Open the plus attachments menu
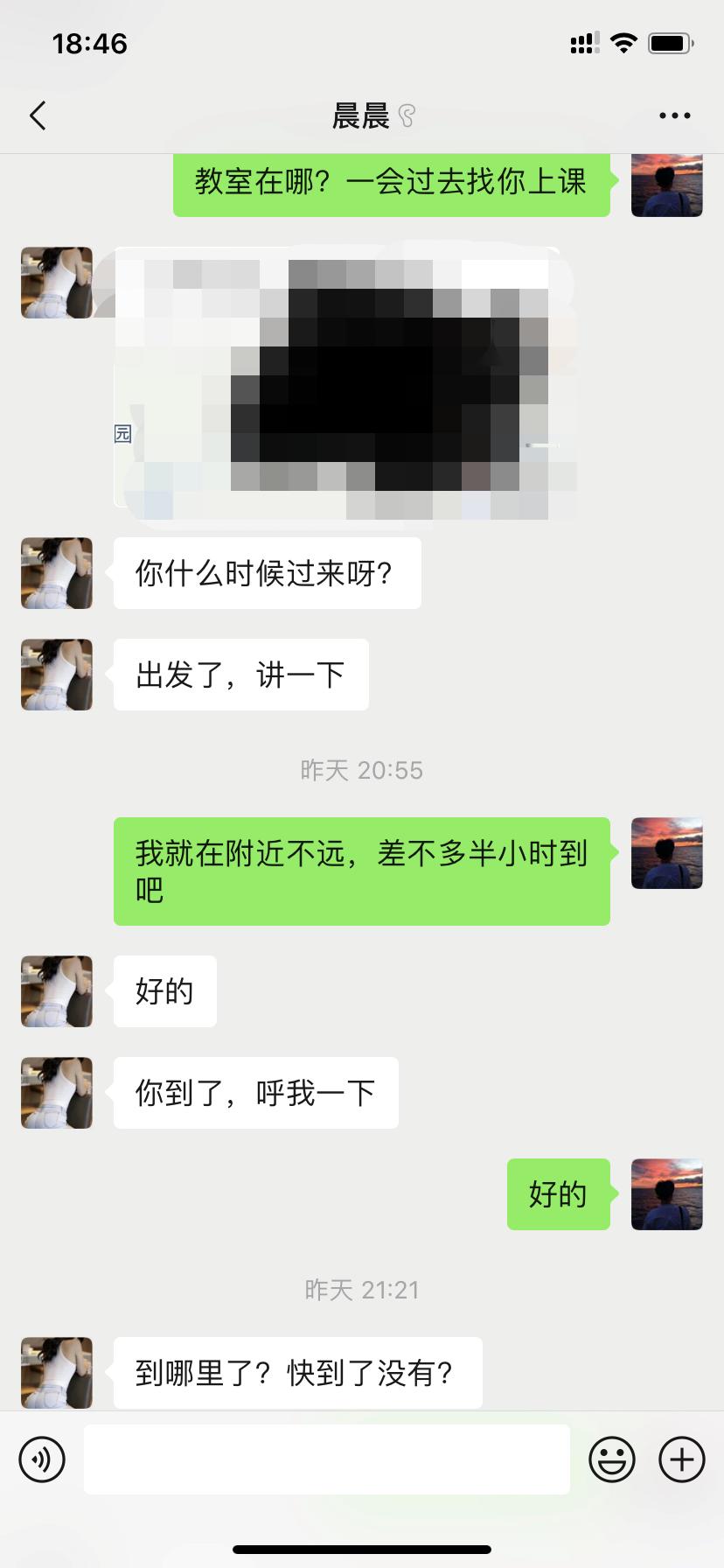 pyautogui.click(x=681, y=1459)
